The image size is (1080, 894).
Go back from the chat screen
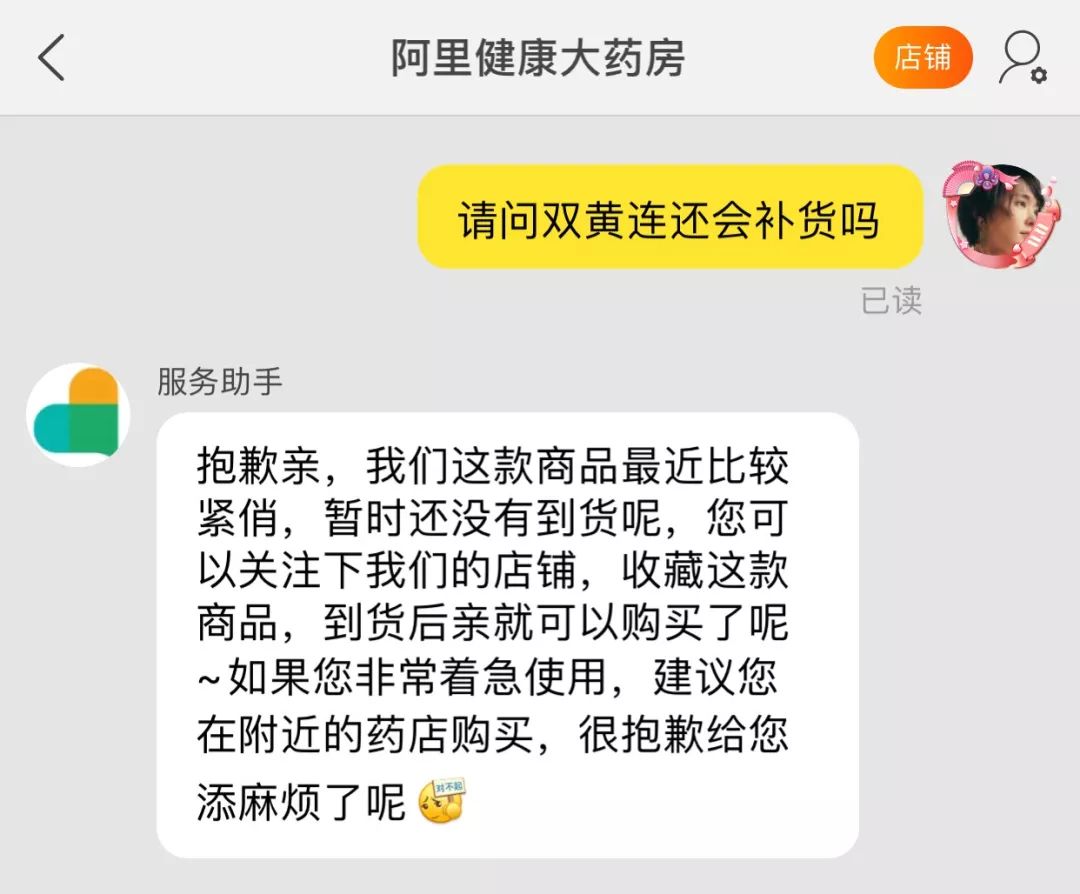[52, 57]
